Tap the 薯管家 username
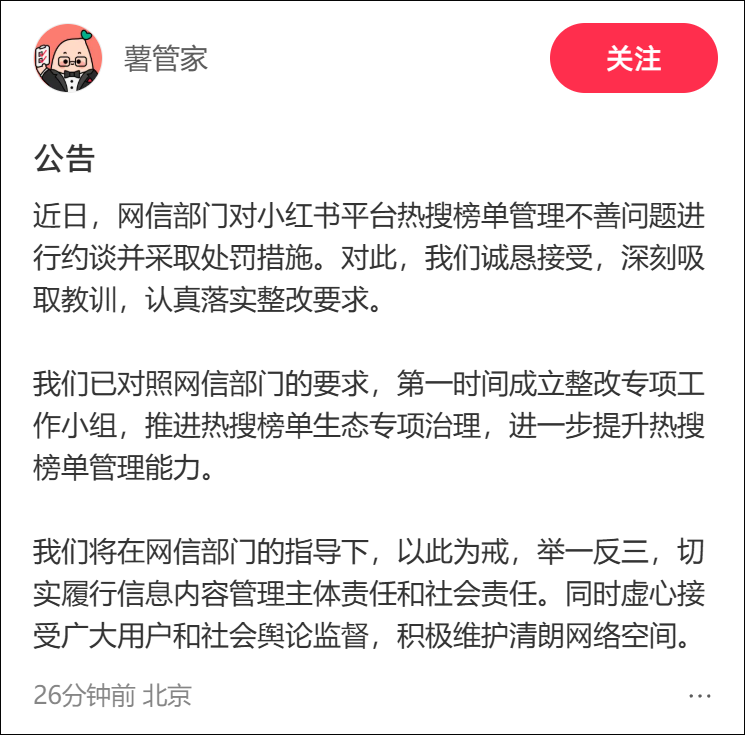The image size is (745, 735). [166, 58]
